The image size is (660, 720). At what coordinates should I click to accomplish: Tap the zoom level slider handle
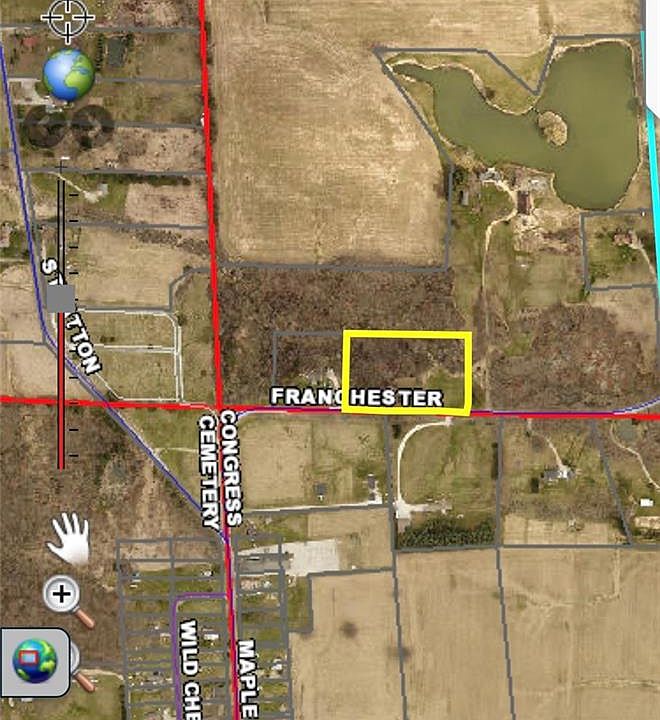tap(61, 297)
